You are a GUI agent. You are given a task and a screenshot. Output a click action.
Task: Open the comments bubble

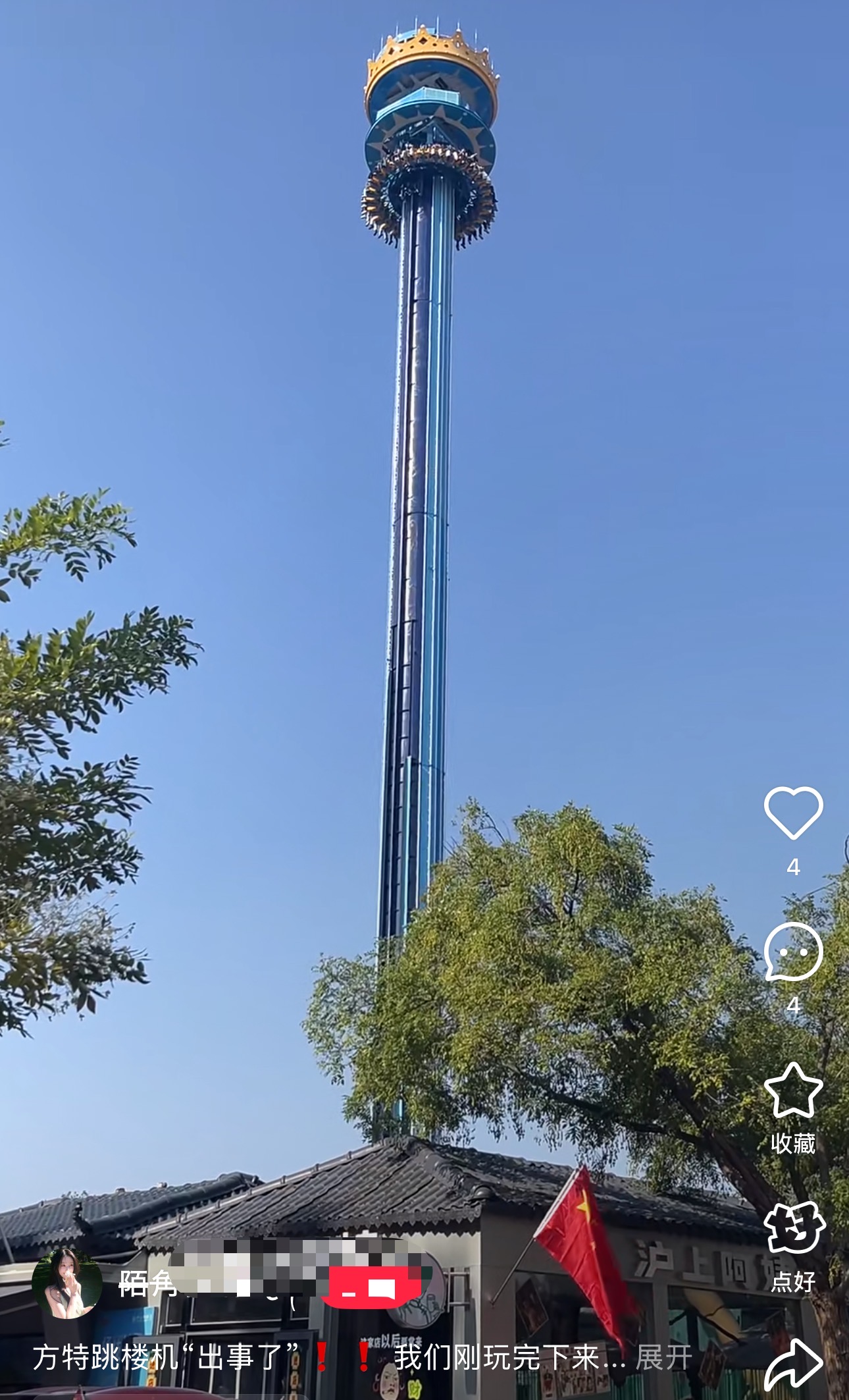point(793,951)
